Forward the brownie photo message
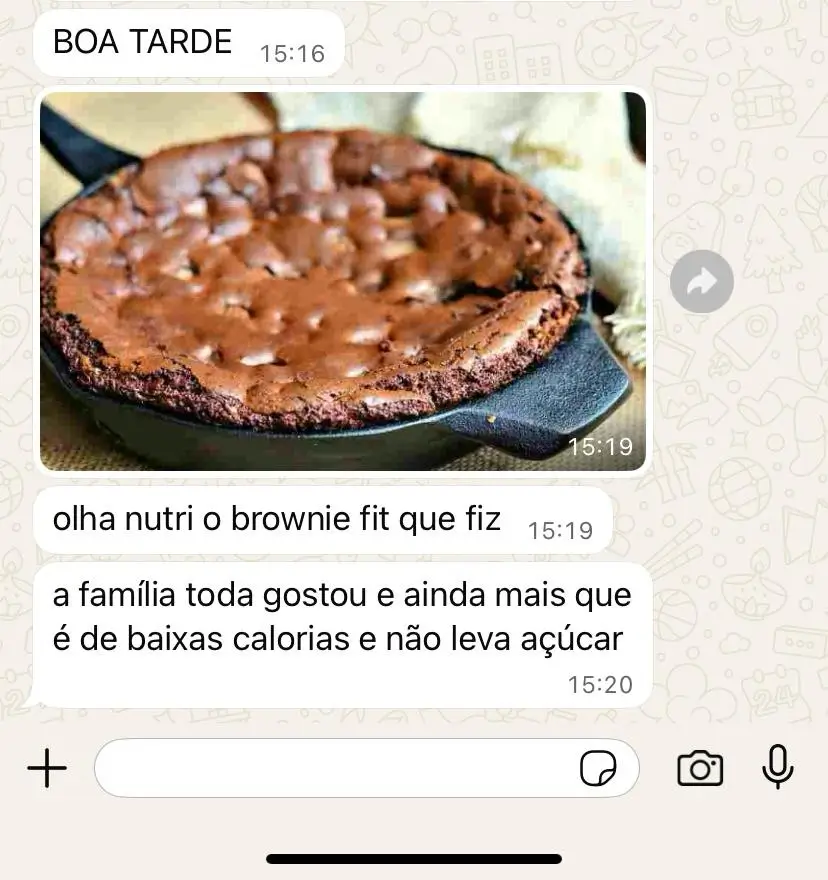This screenshot has height=880, width=828. (x=701, y=282)
